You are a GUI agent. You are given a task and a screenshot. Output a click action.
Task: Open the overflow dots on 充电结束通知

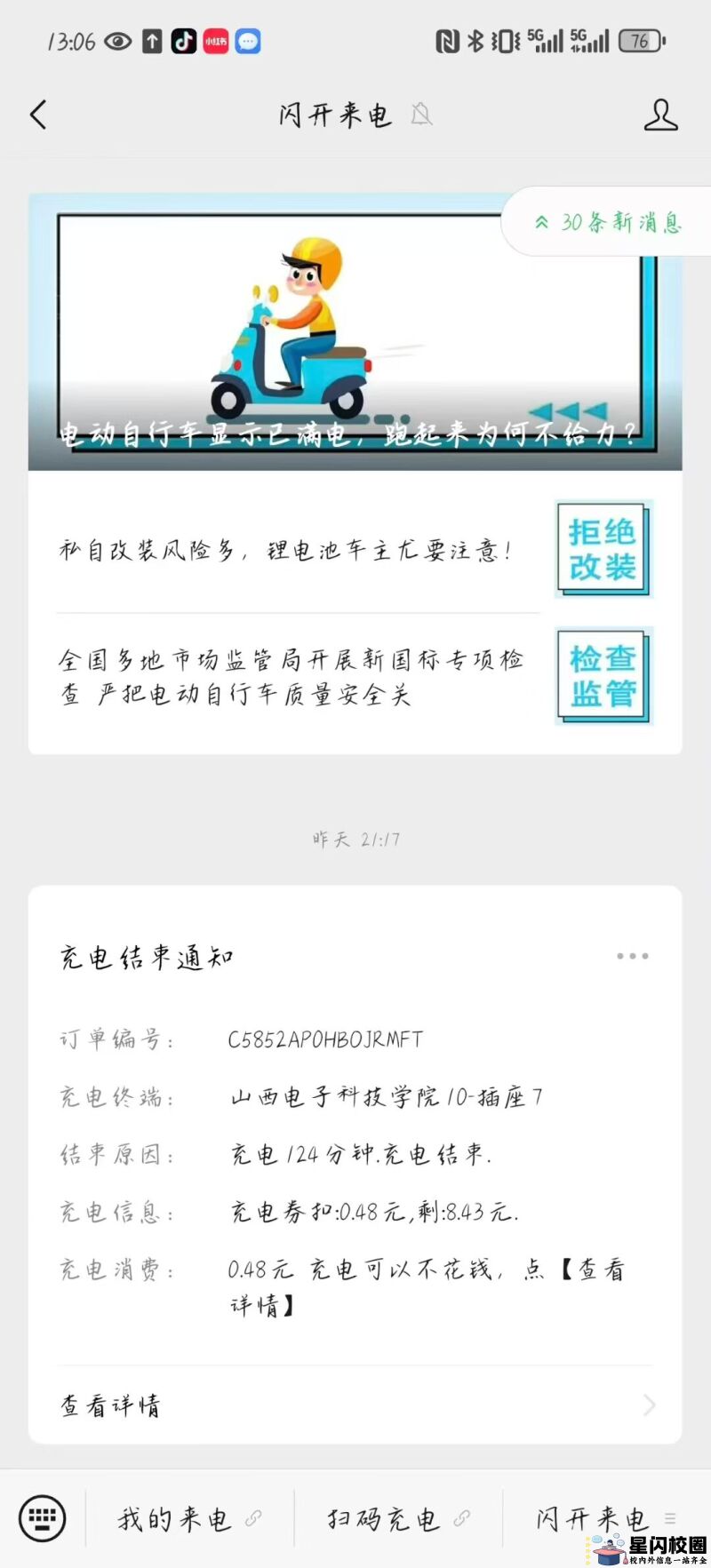(632, 957)
